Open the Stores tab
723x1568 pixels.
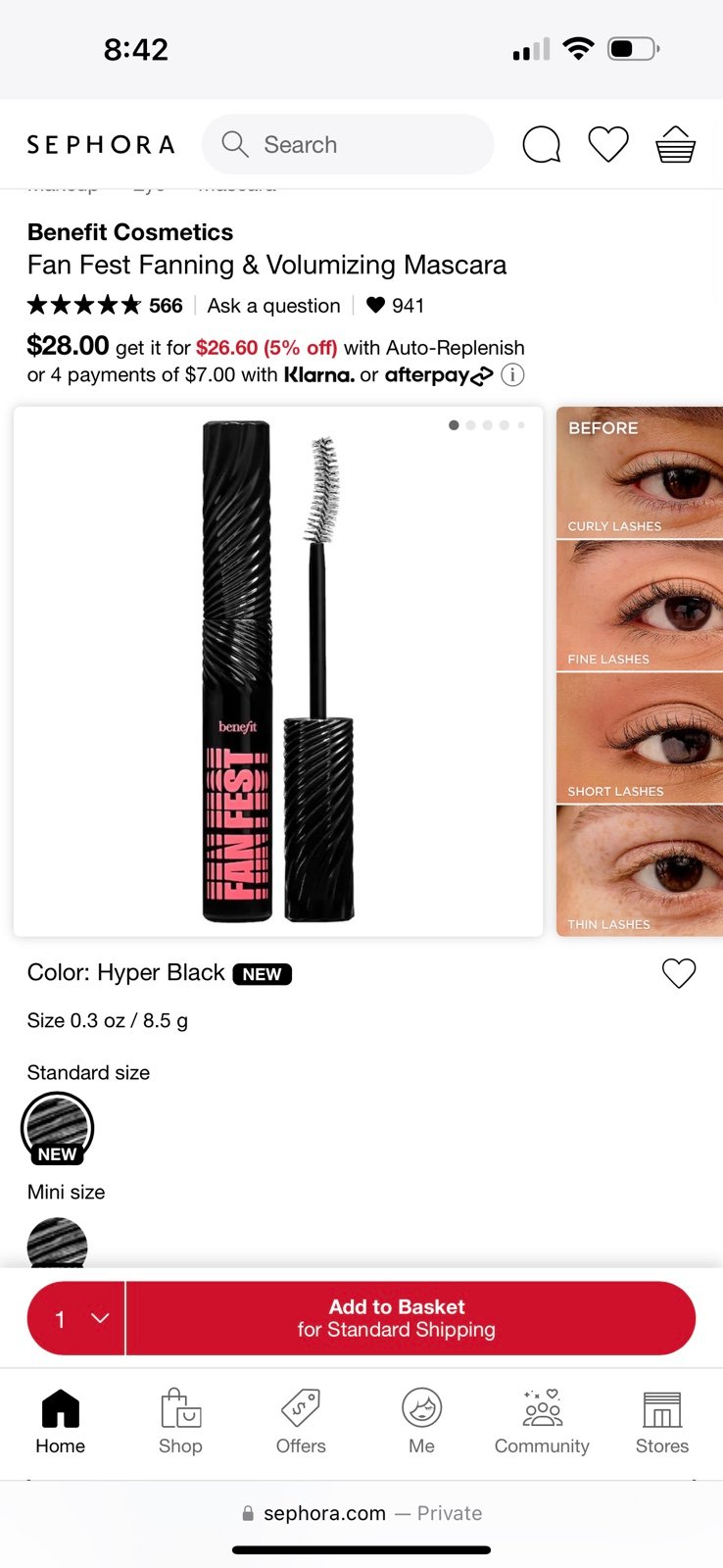(662, 1421)
